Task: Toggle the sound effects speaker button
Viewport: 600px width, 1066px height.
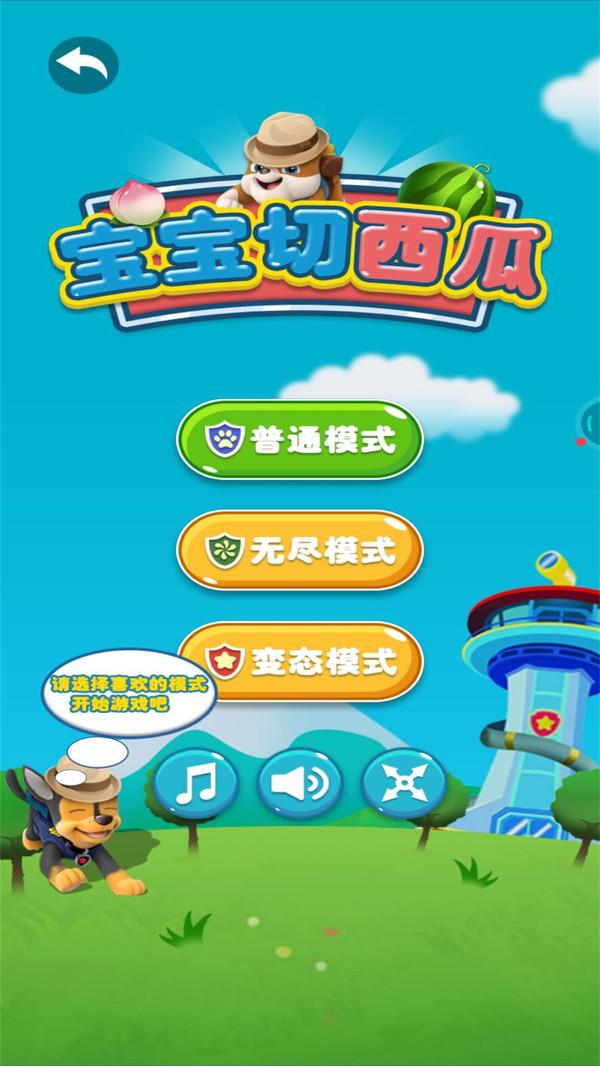Action: 300,783
